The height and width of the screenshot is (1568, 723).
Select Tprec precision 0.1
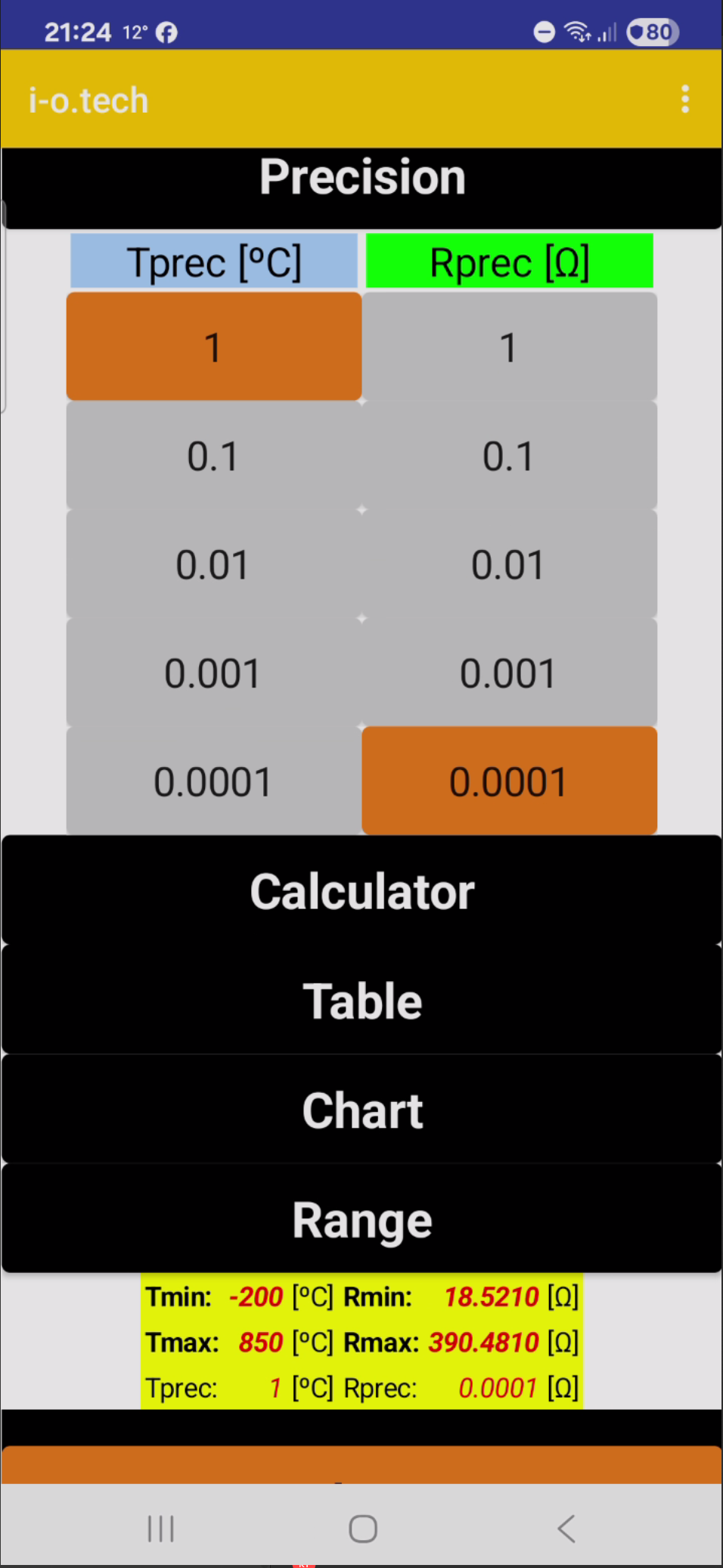213,456
